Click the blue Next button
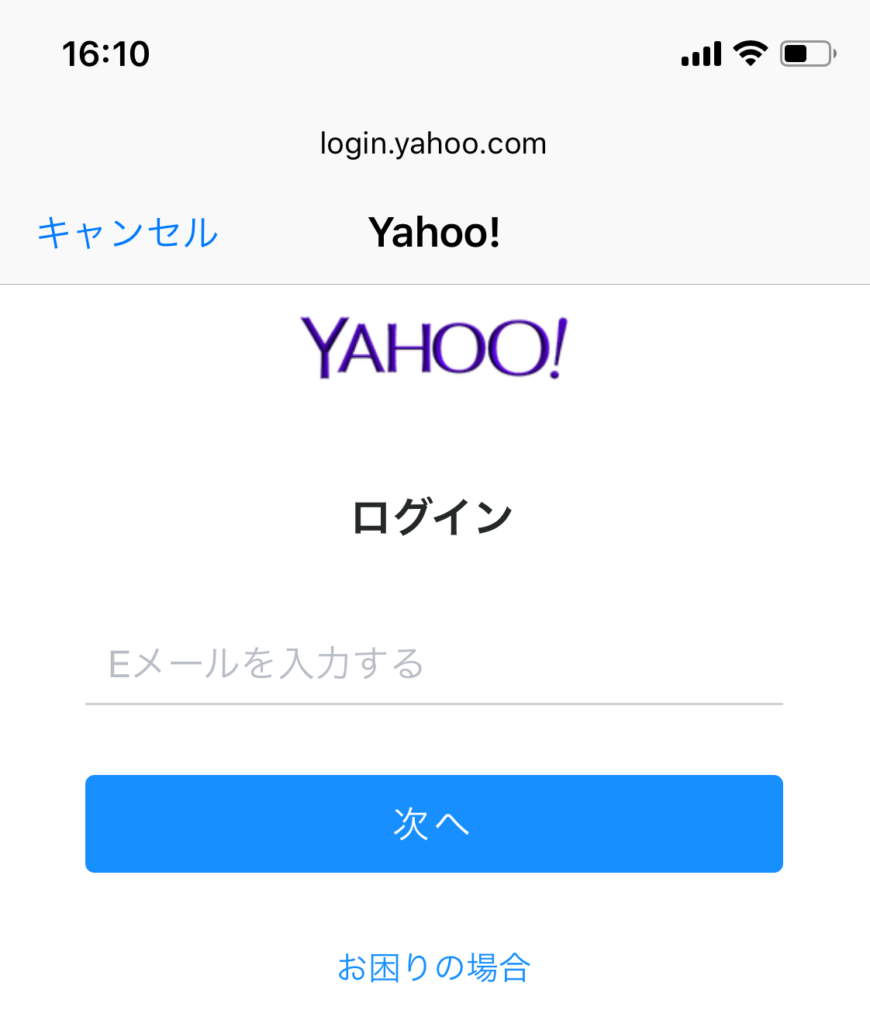The height and width of the screenshot is (1024, 870). [433, 823]
